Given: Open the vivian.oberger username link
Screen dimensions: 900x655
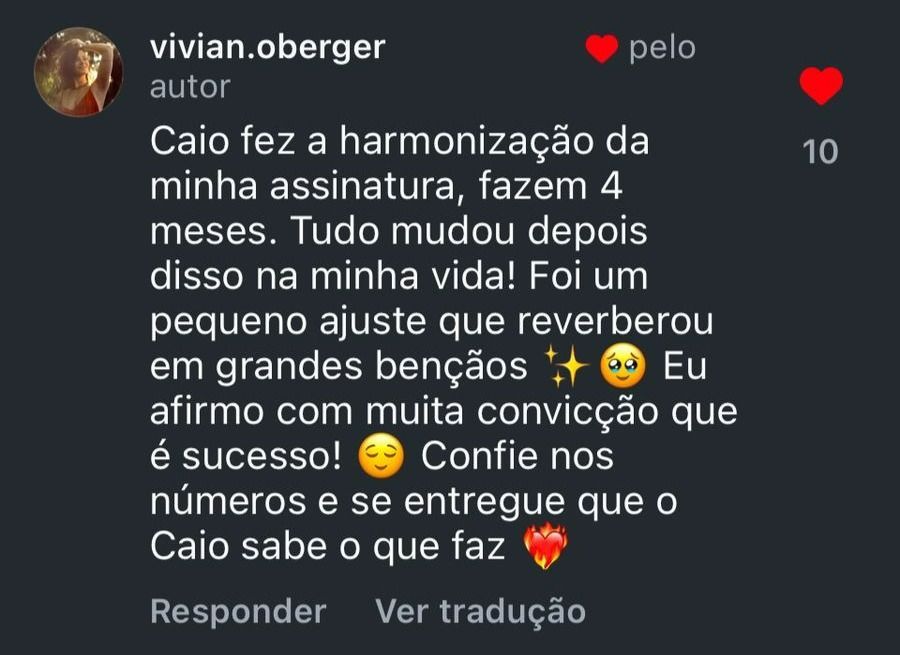Looking at the screenshot, I should tap(267, 48).
